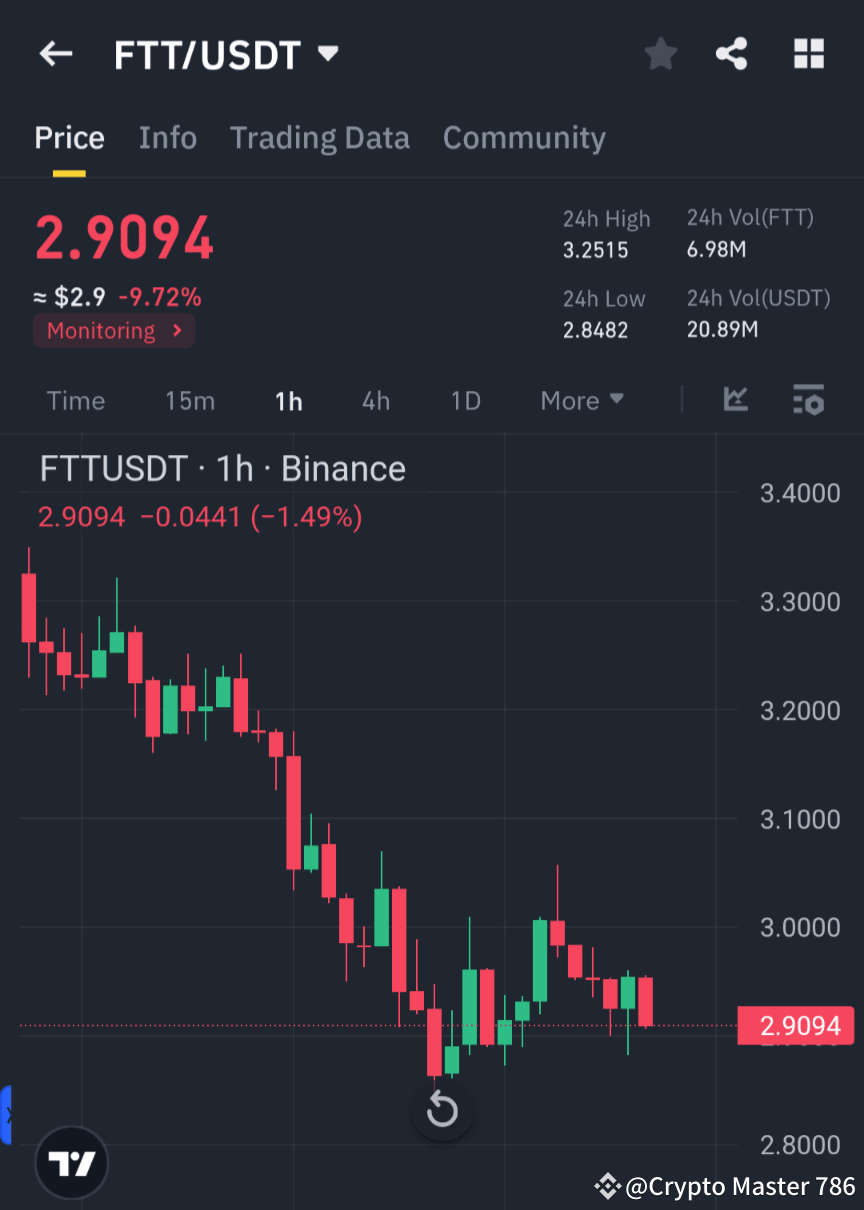Open the Info section

[x=167, y=137]
